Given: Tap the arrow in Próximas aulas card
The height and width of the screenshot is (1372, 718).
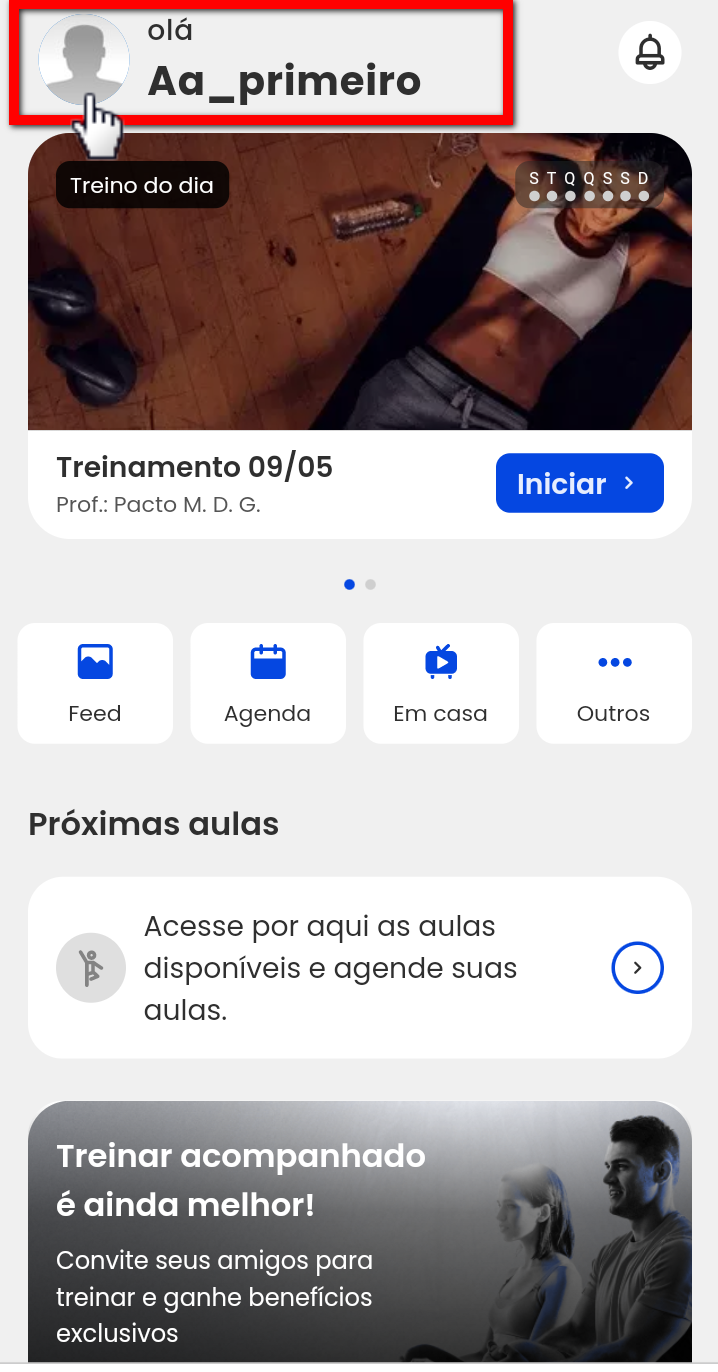Looking at the screenshot, I should click(x=638, y=967).
